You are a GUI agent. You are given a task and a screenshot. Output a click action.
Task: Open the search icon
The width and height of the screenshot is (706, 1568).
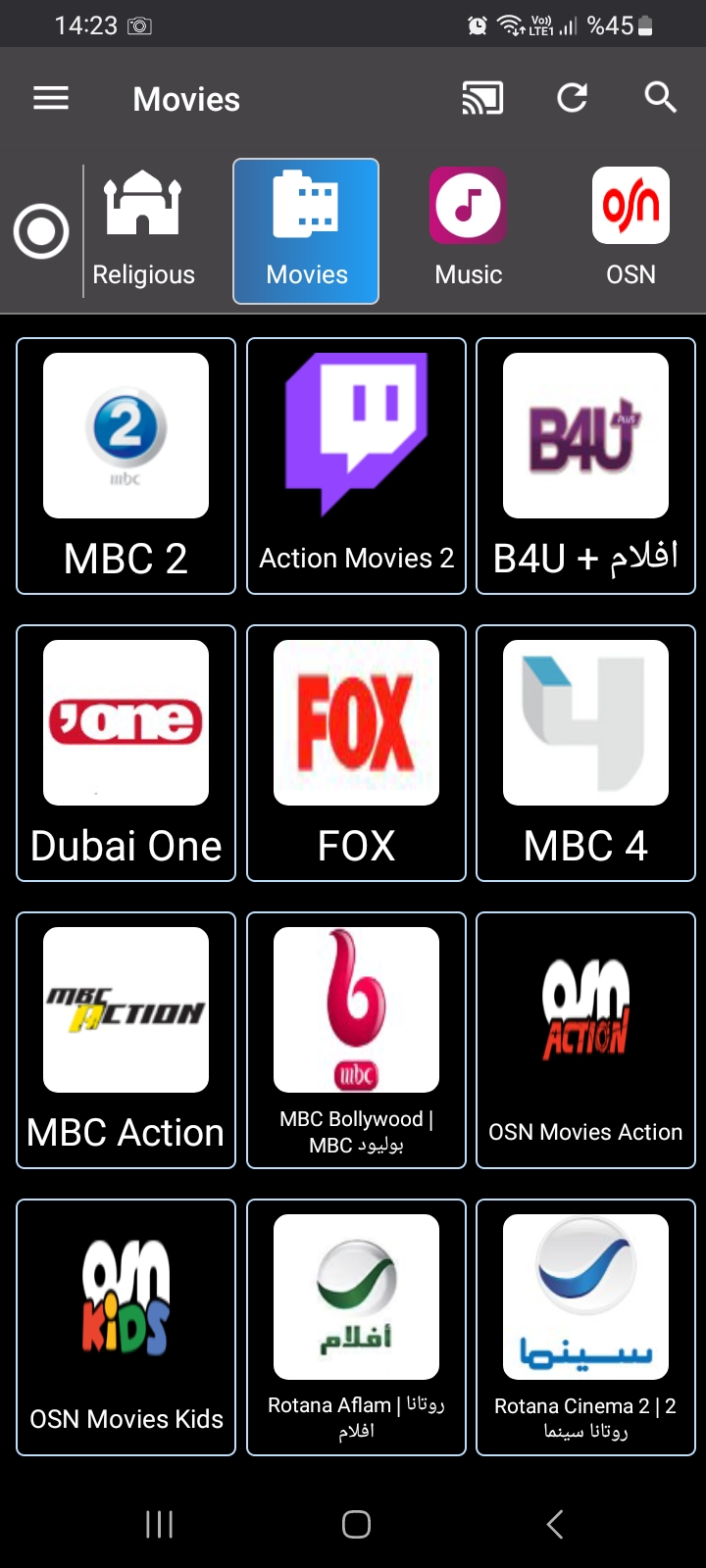click(660, 98)
